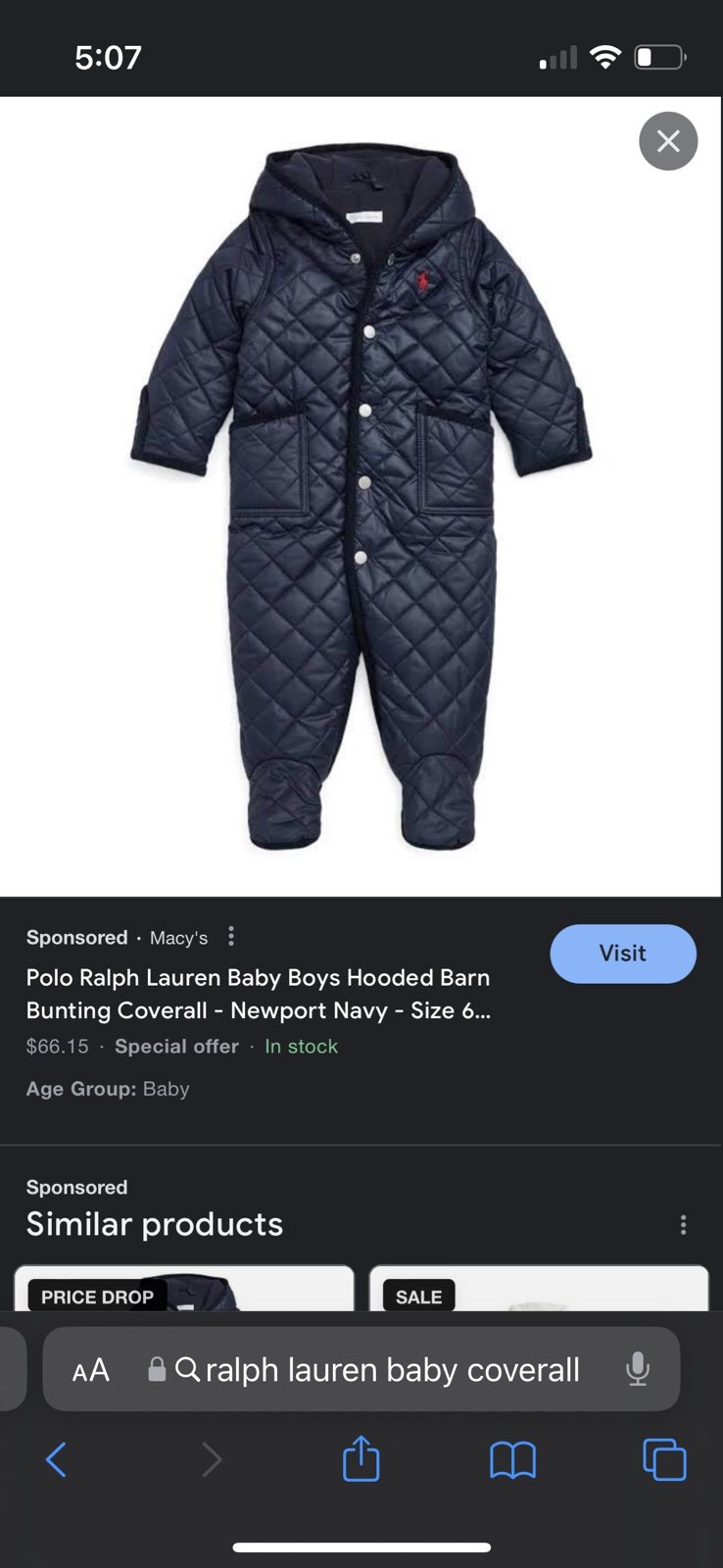Viewport: 723px width, 1568px height.
Task: Open the Similar products overflow menu
Action: click(x=683, y=1225)
